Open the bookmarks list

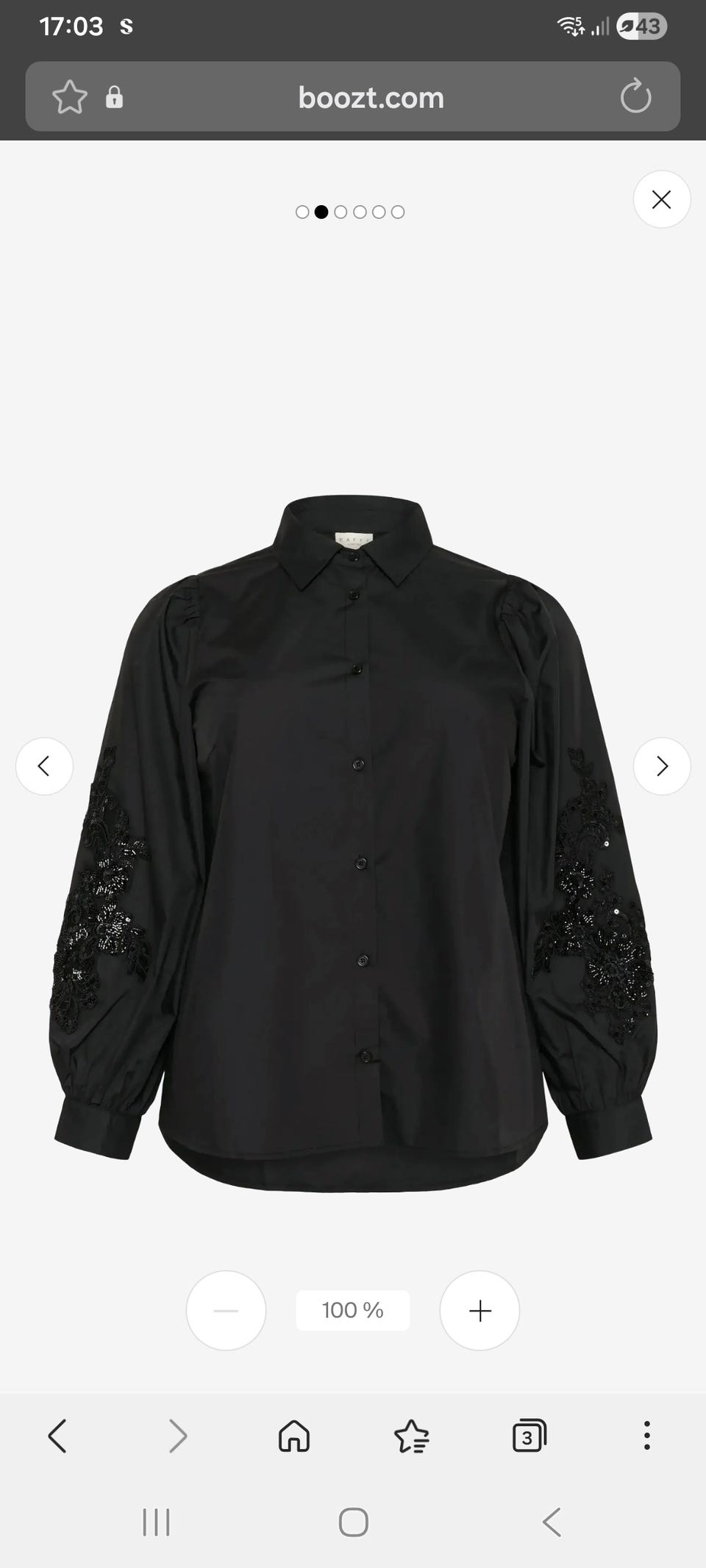pos(412,1436)
